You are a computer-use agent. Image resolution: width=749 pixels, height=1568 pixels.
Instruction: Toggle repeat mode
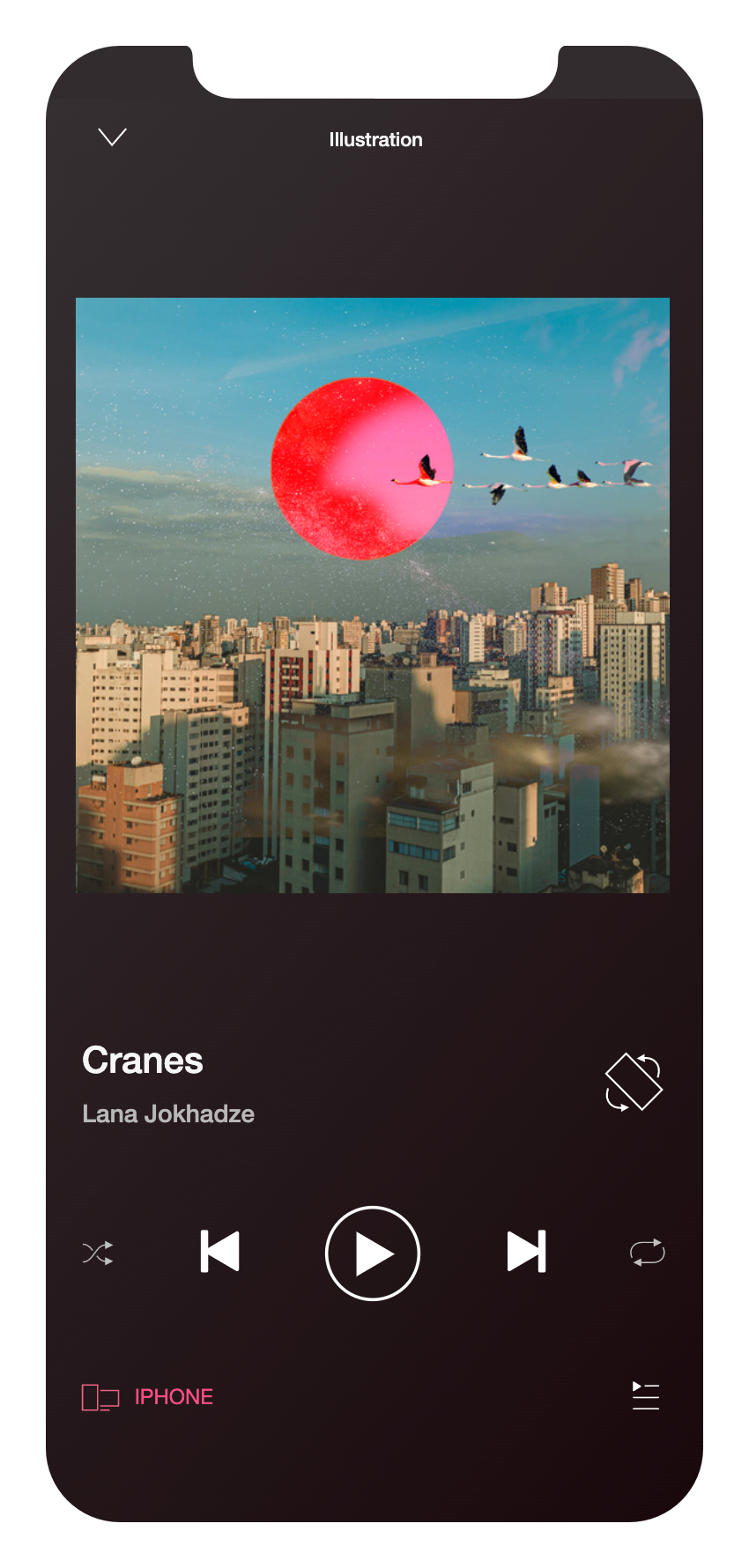coord(647,1253)
